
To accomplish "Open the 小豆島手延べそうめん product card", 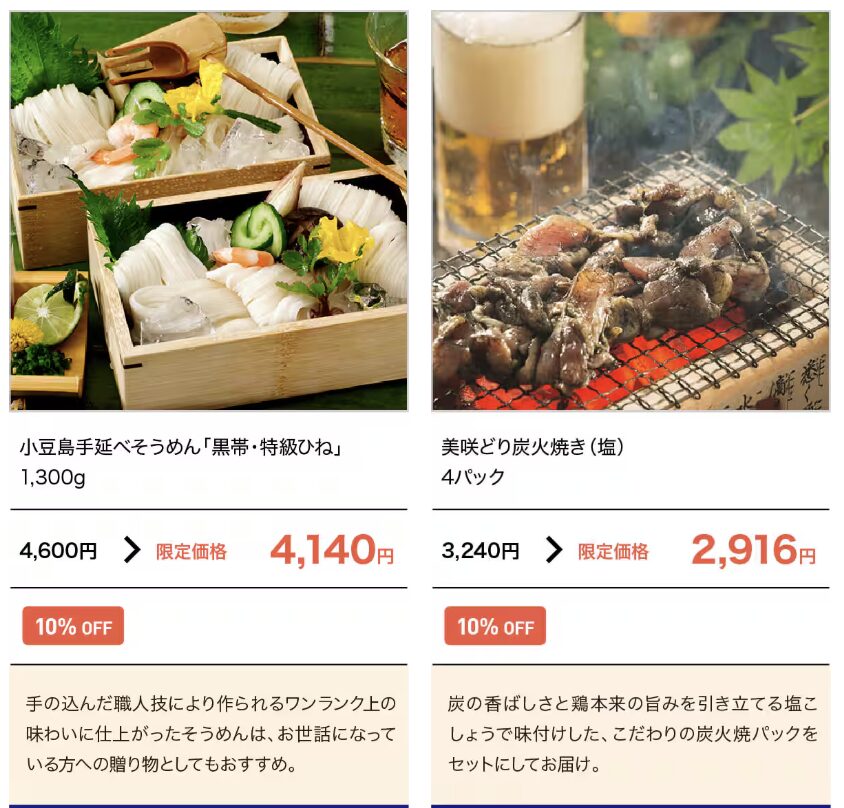I will (208, 212).
